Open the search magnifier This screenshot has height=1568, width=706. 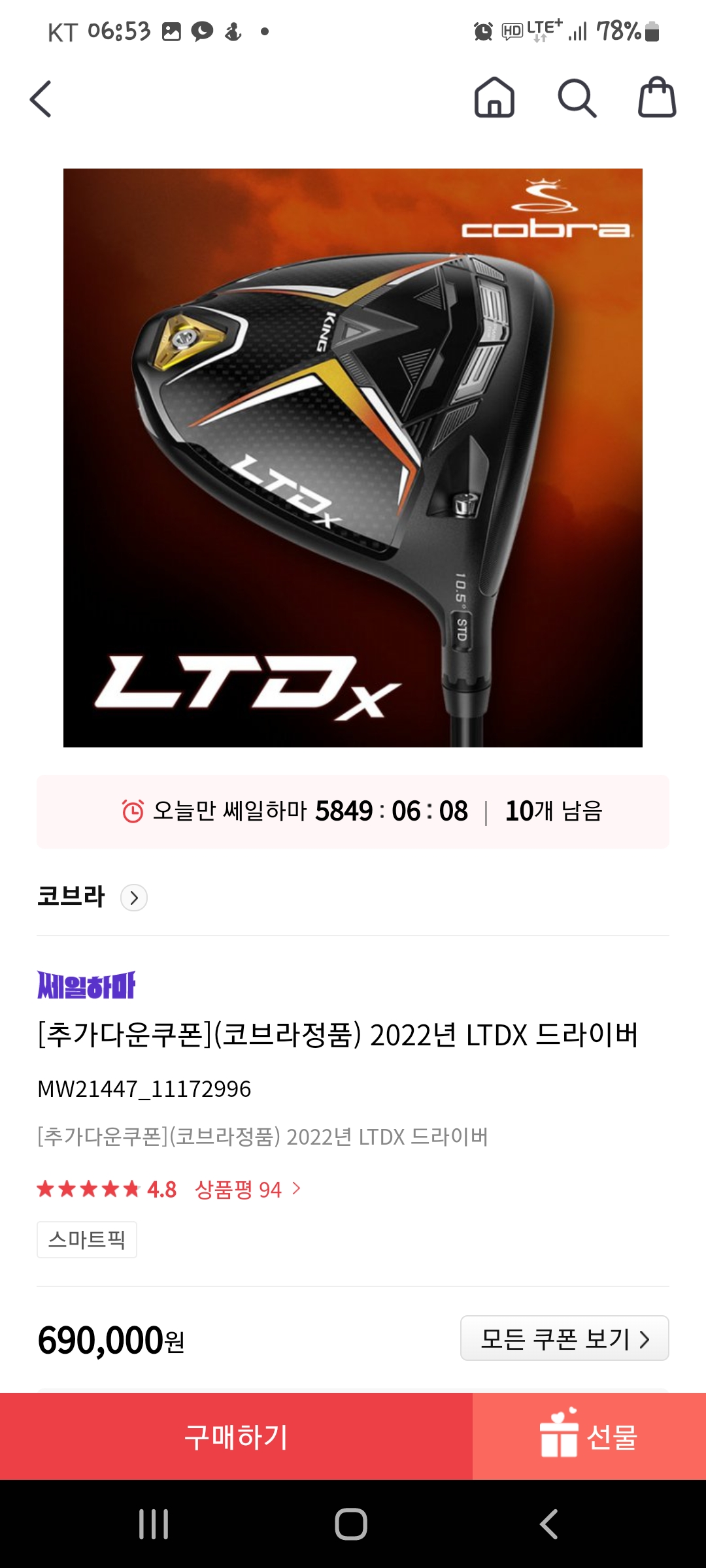[577, 98]
